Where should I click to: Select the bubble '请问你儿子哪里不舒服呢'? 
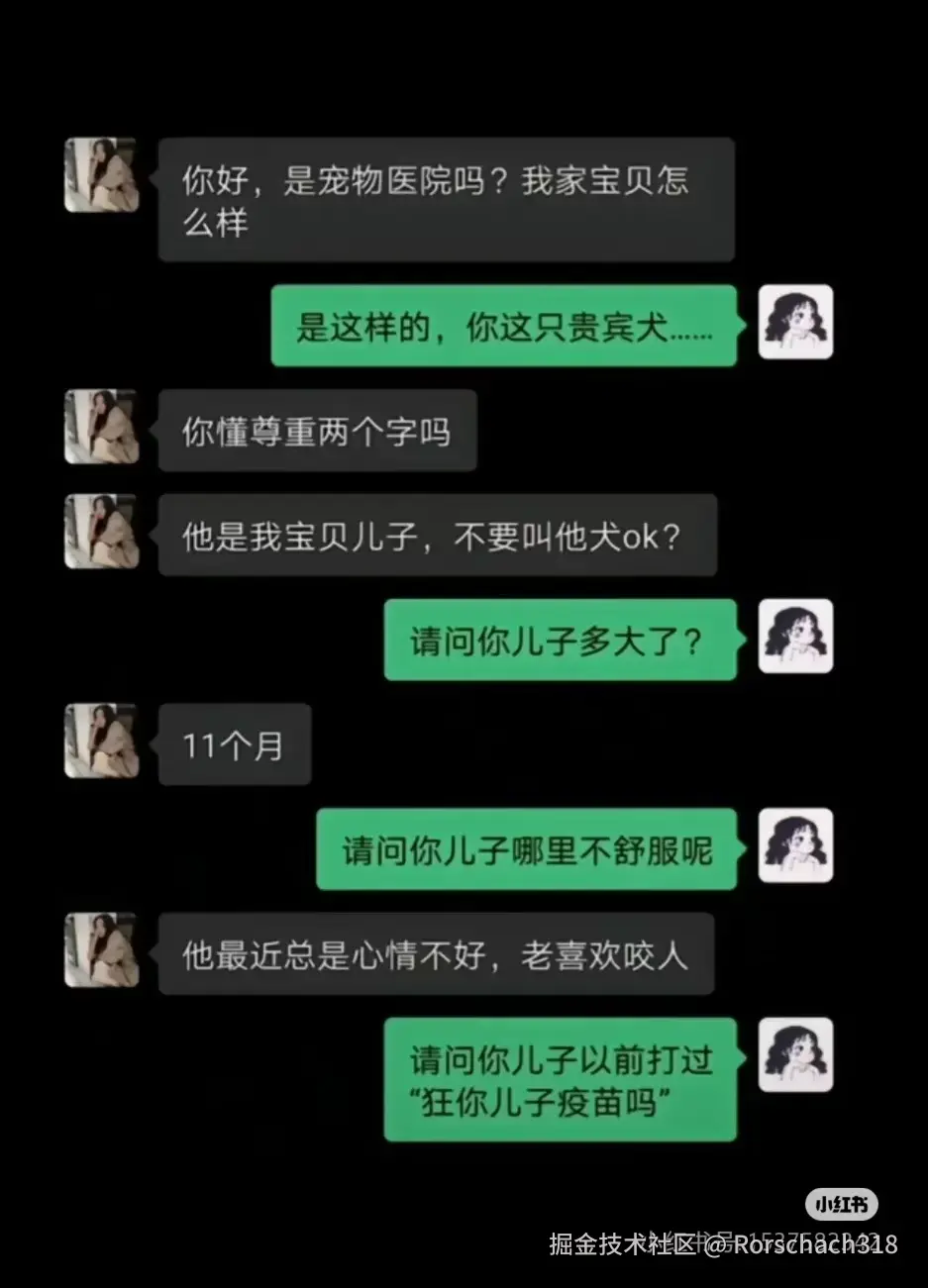(x=527, y=850)
